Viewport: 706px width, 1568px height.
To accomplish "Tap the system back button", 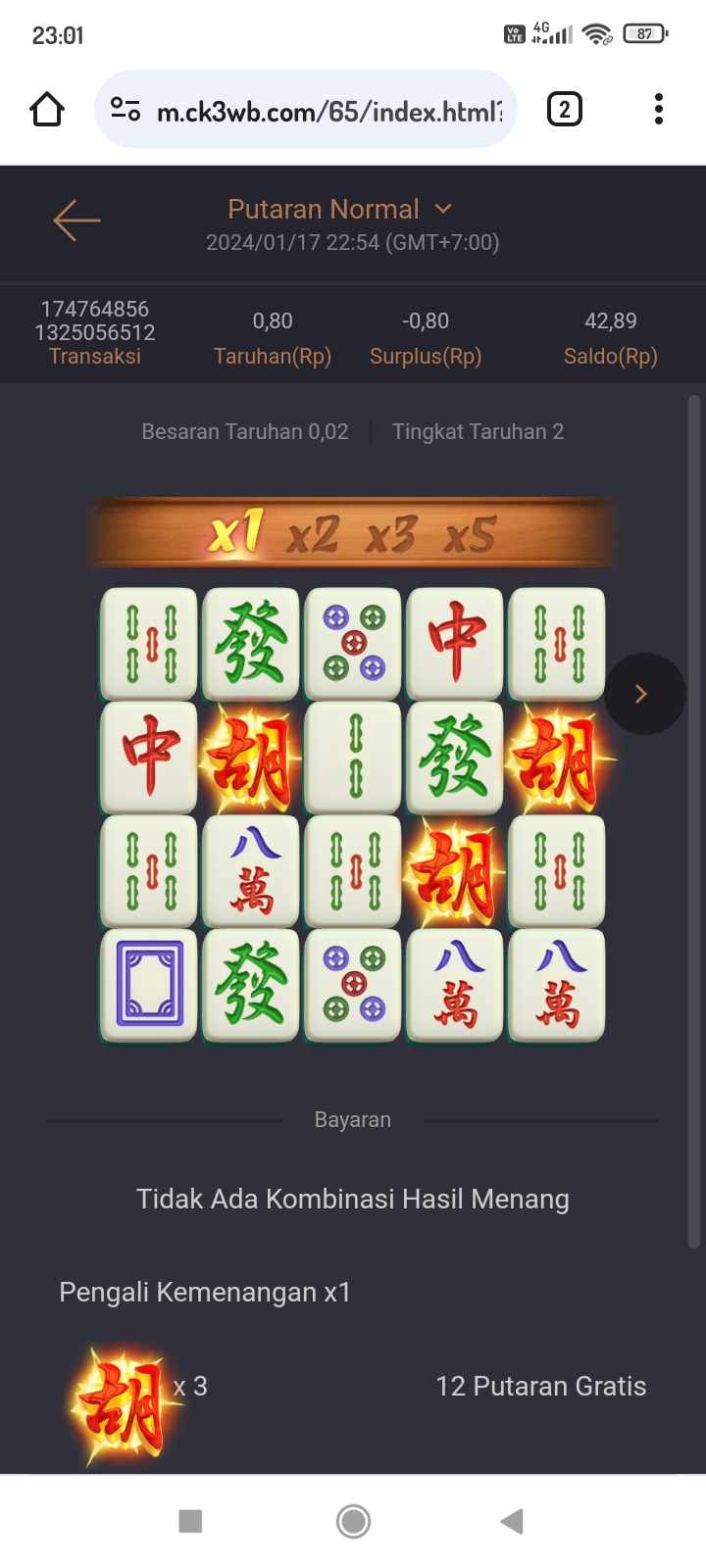I will coord(511,1521).
